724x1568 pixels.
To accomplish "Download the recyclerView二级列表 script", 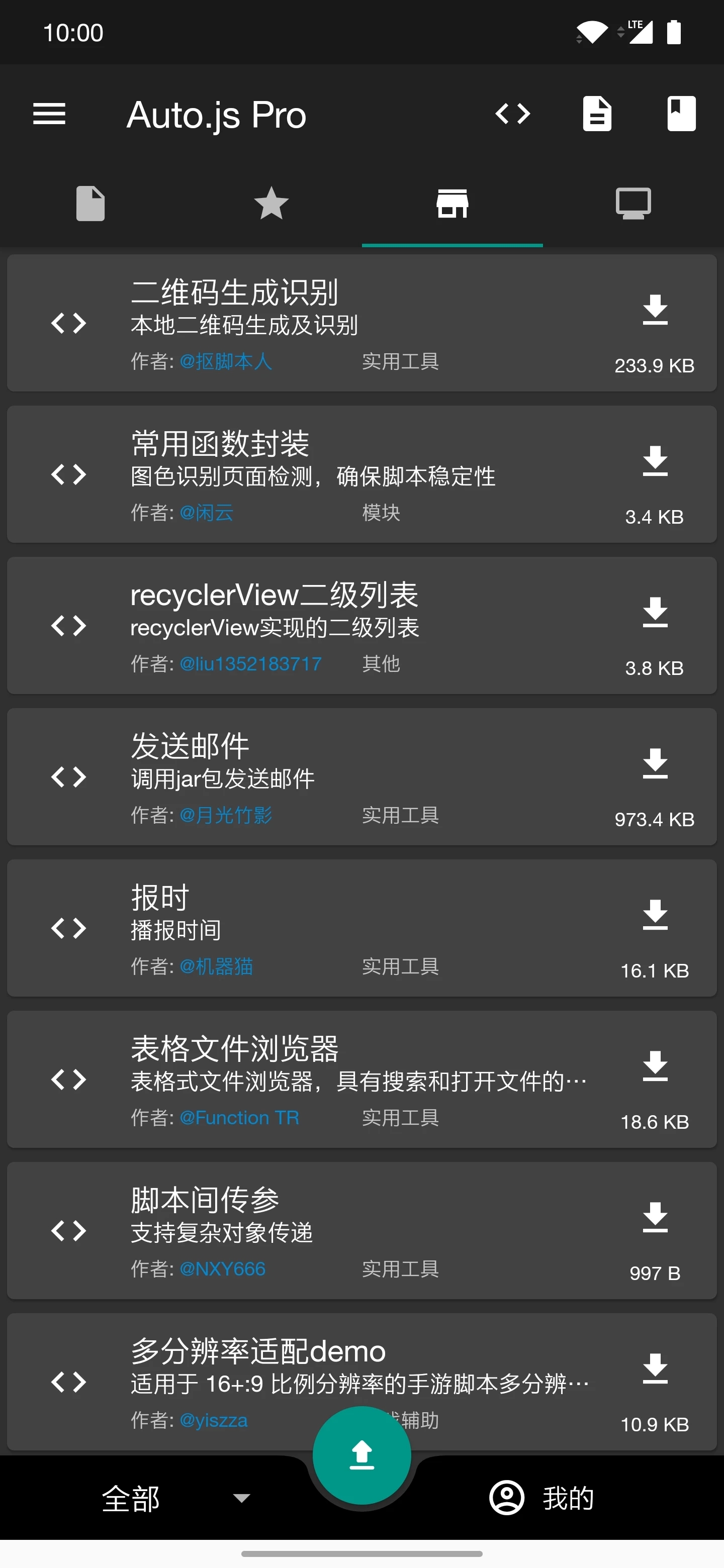I will [x=655, y=612].
